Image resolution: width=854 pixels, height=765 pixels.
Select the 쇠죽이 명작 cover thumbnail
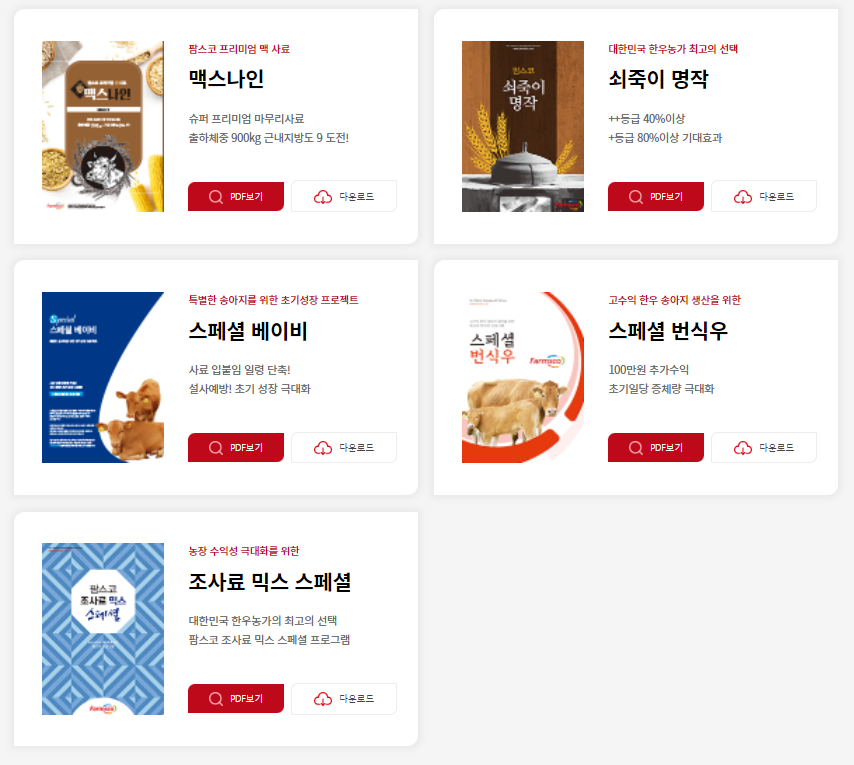(523, 126)
